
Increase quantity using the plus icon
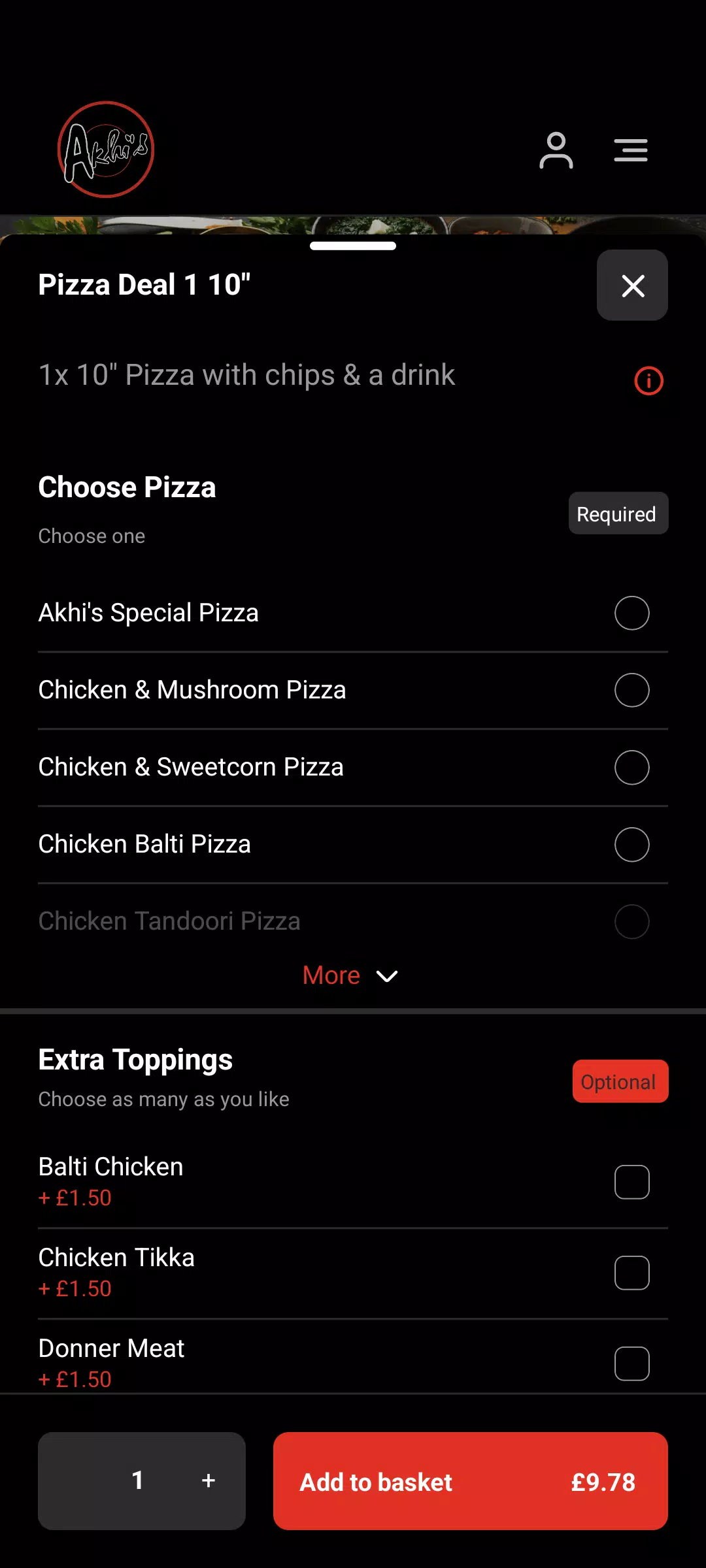coord(208,1482)
